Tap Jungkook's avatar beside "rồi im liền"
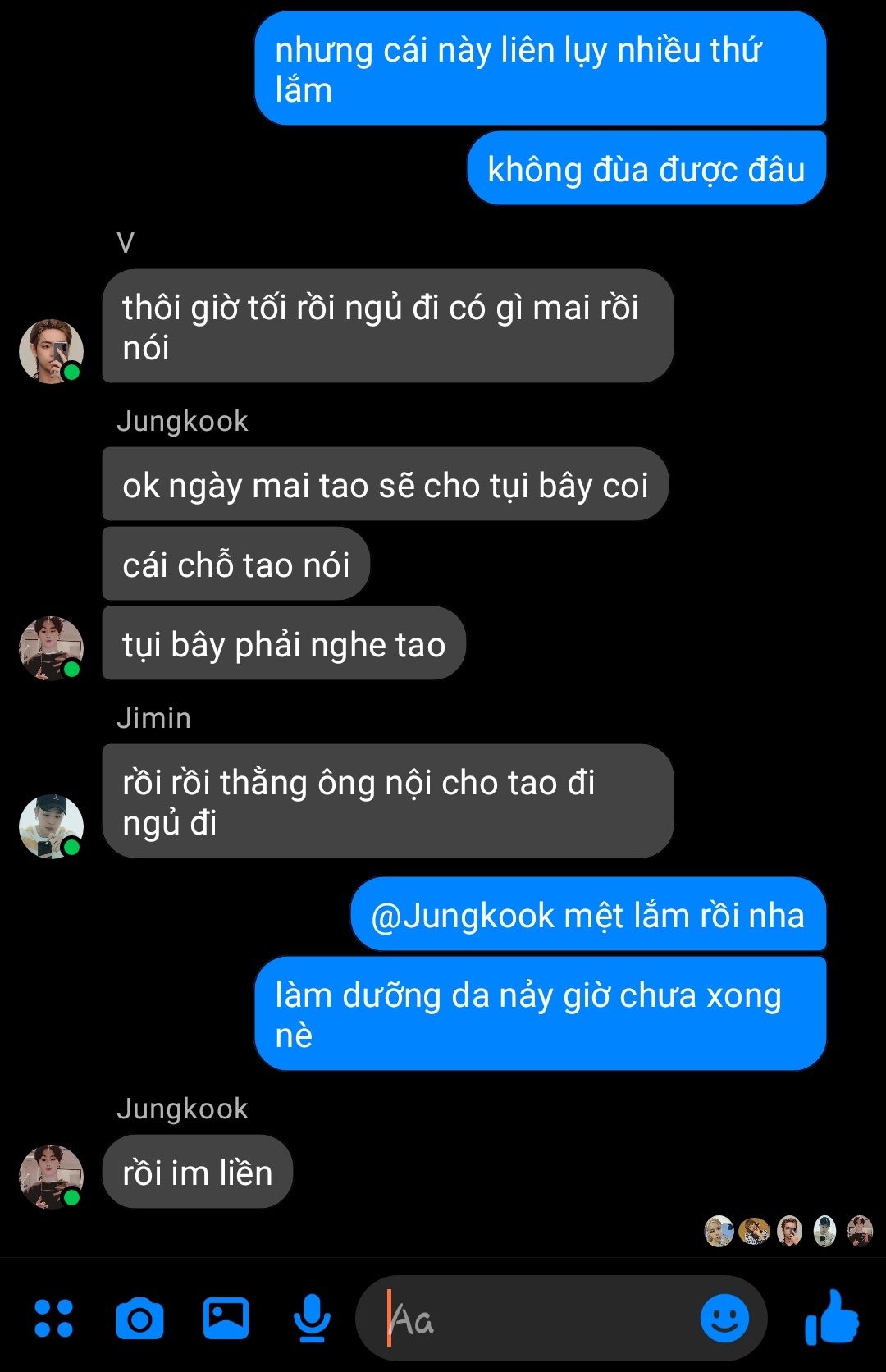The height and width of the screenshot is (1372, 886). pyautogui.click(x=51, y=1176)
